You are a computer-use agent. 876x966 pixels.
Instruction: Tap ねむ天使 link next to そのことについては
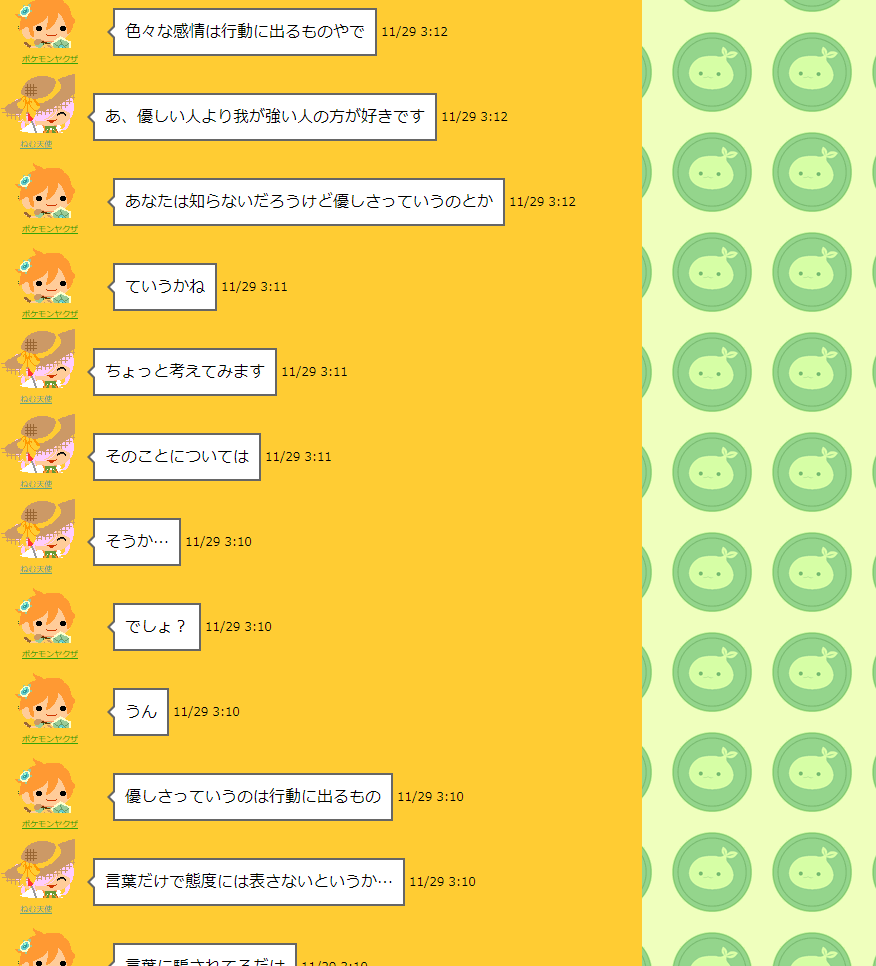[36, 484]
